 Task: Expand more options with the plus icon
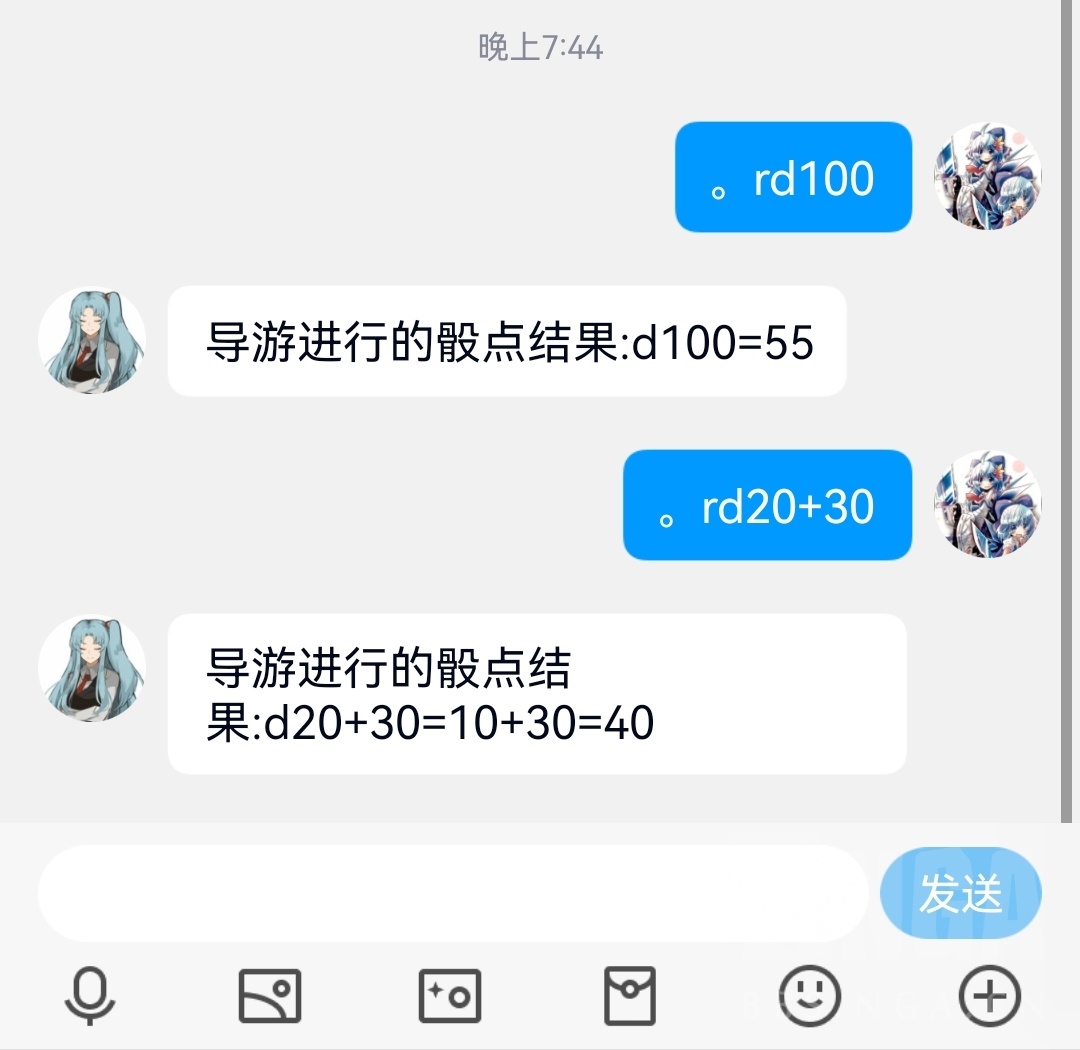990,996
